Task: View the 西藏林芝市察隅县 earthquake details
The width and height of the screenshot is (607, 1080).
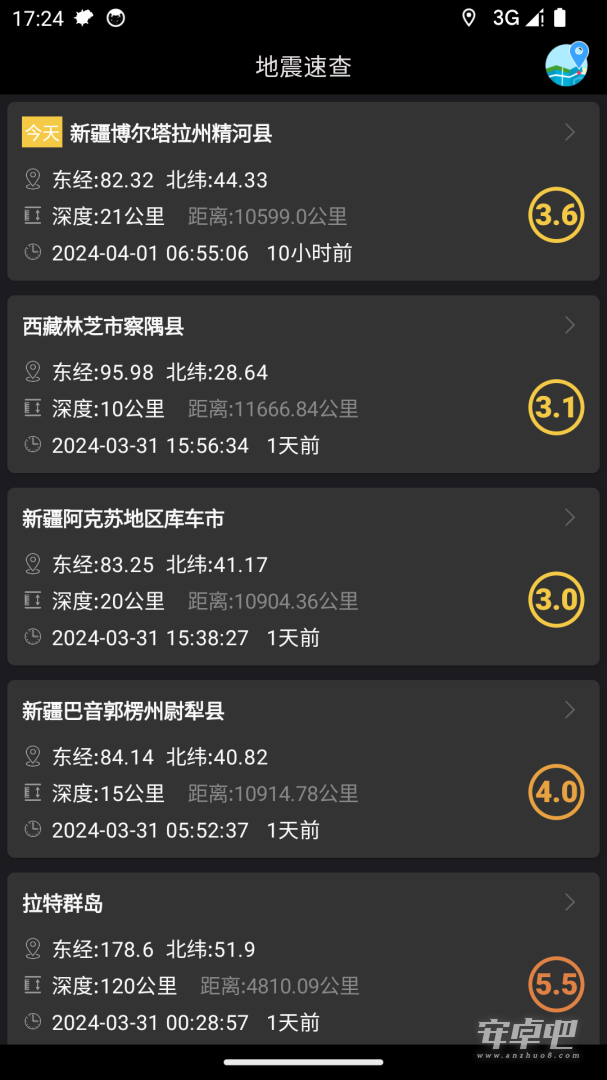Action: pos(303,384)
